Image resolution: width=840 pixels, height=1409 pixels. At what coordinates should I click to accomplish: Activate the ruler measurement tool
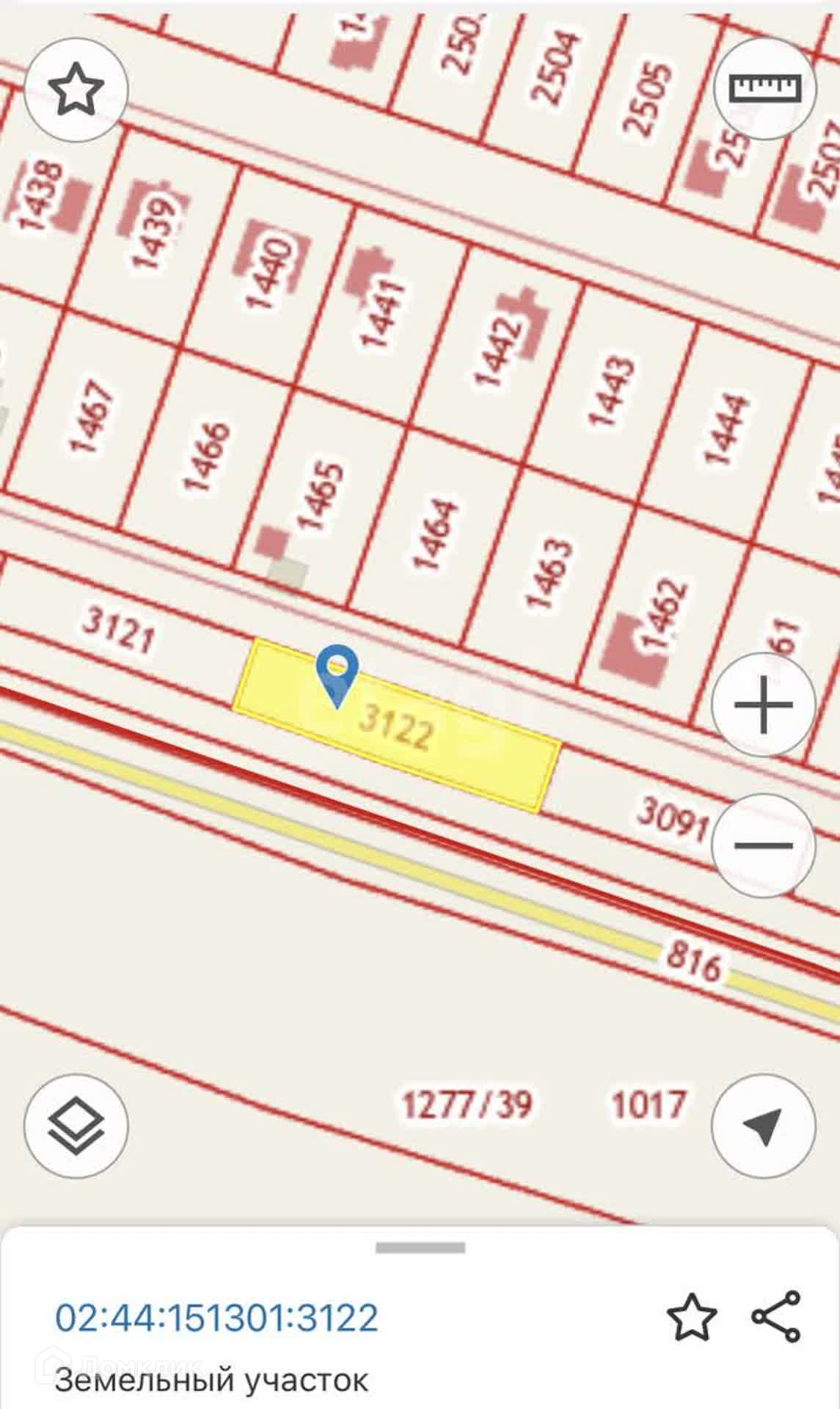764,88
